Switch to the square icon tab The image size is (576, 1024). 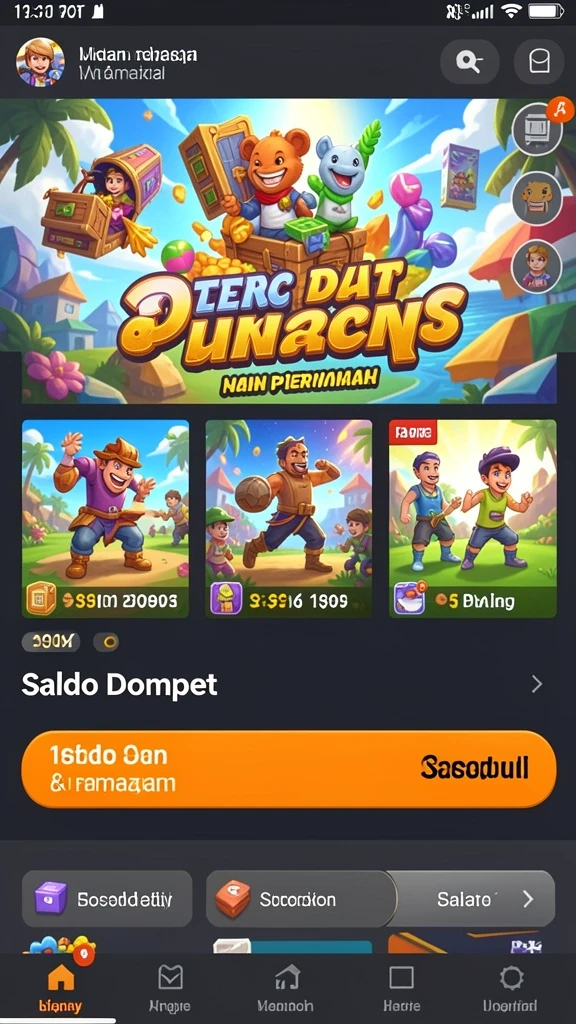[x=401, y=987]
